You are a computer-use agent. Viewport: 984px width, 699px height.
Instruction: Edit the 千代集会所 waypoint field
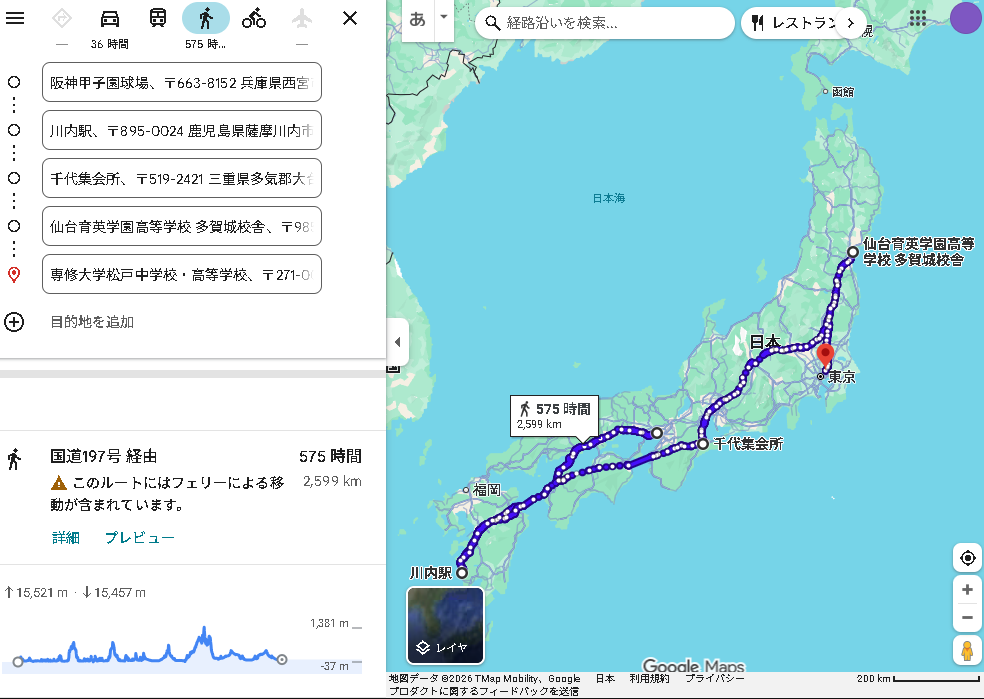[182, 178]
